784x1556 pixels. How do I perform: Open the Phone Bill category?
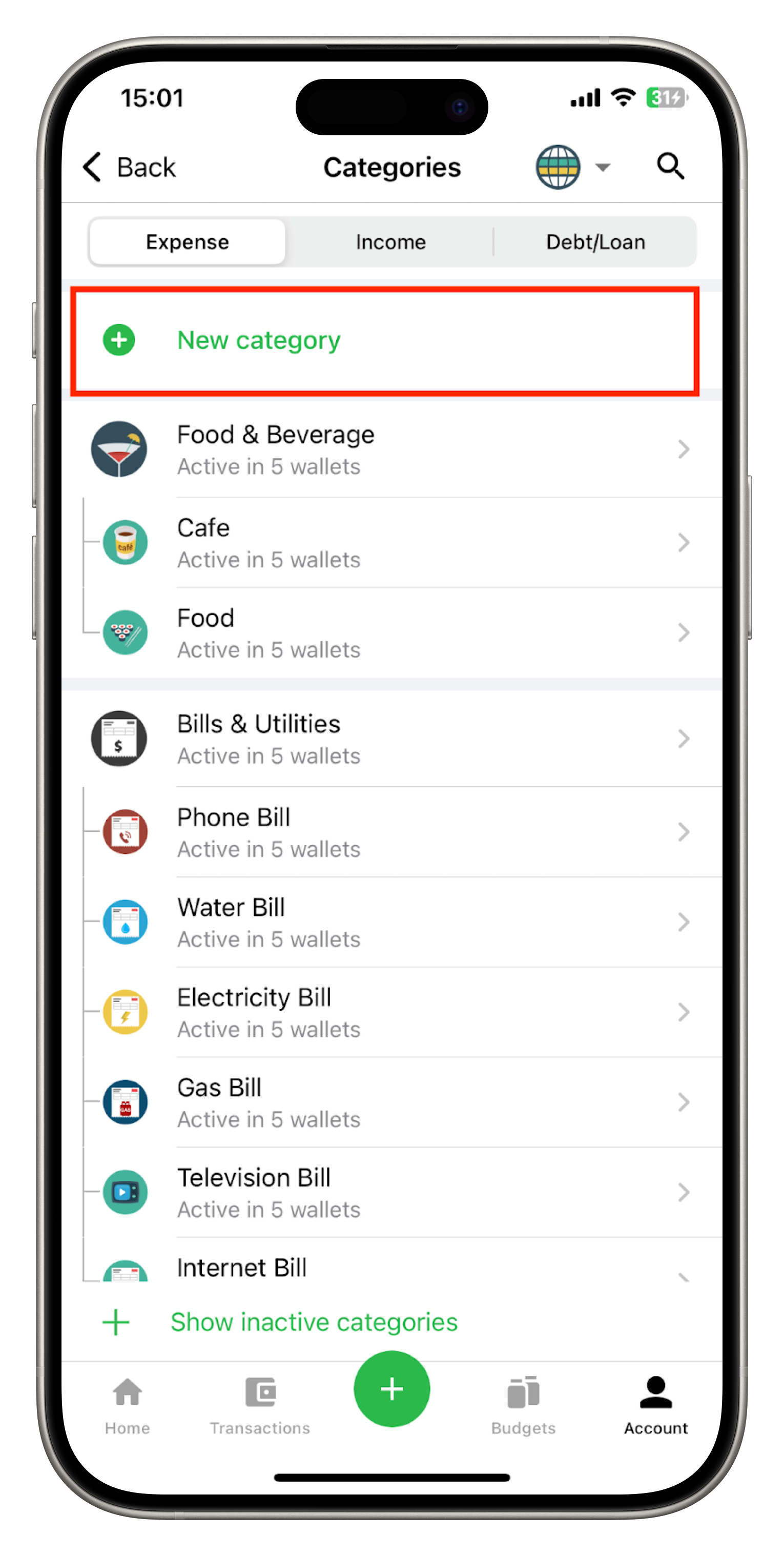(386, 832)
